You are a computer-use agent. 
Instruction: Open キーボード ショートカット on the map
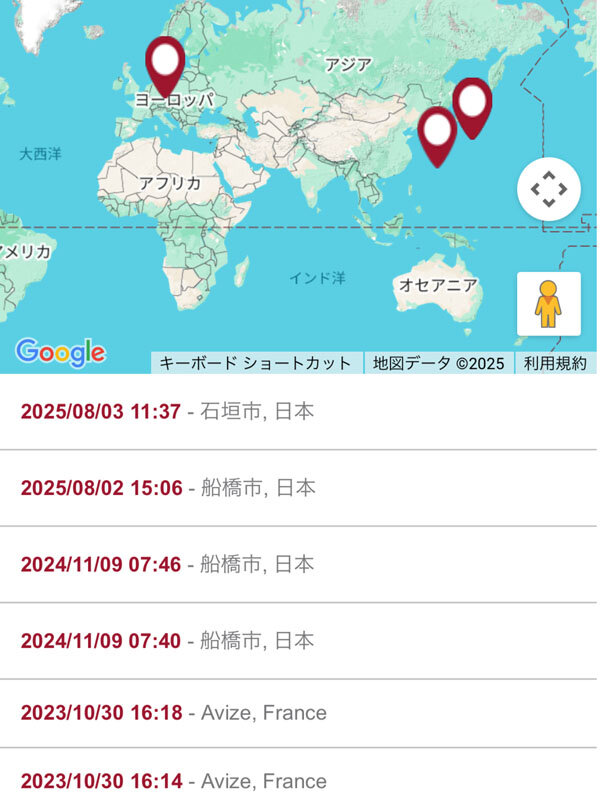(x=256, y=363)
